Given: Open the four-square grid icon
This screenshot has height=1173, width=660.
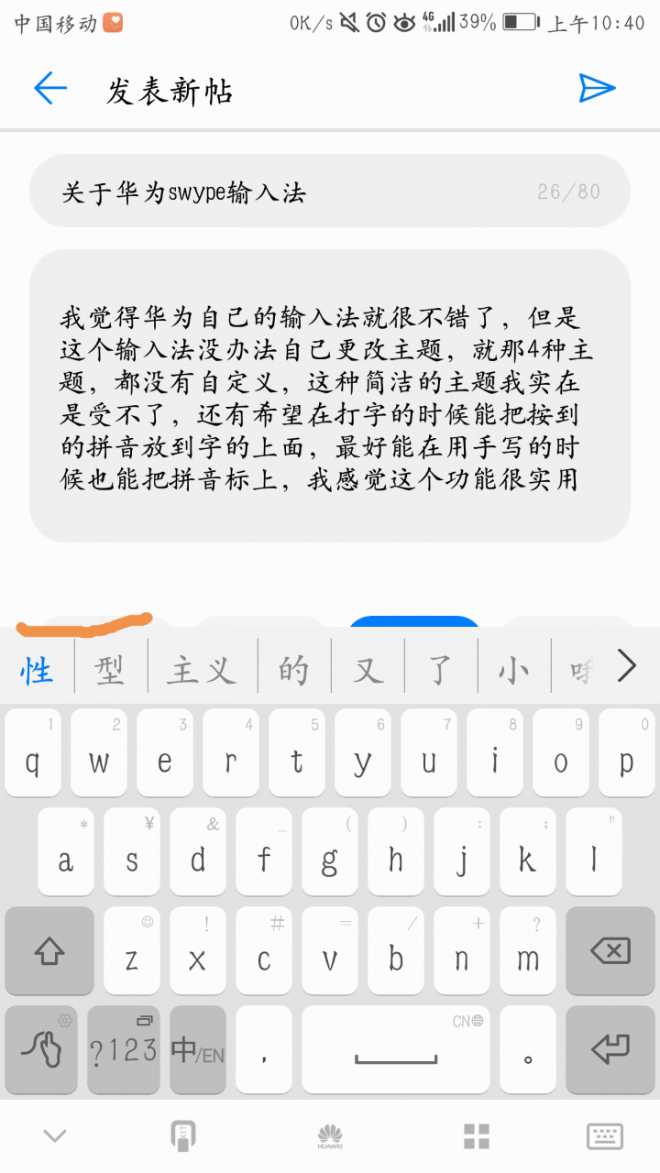Looking at the screenshot, I should [476, 1136].
